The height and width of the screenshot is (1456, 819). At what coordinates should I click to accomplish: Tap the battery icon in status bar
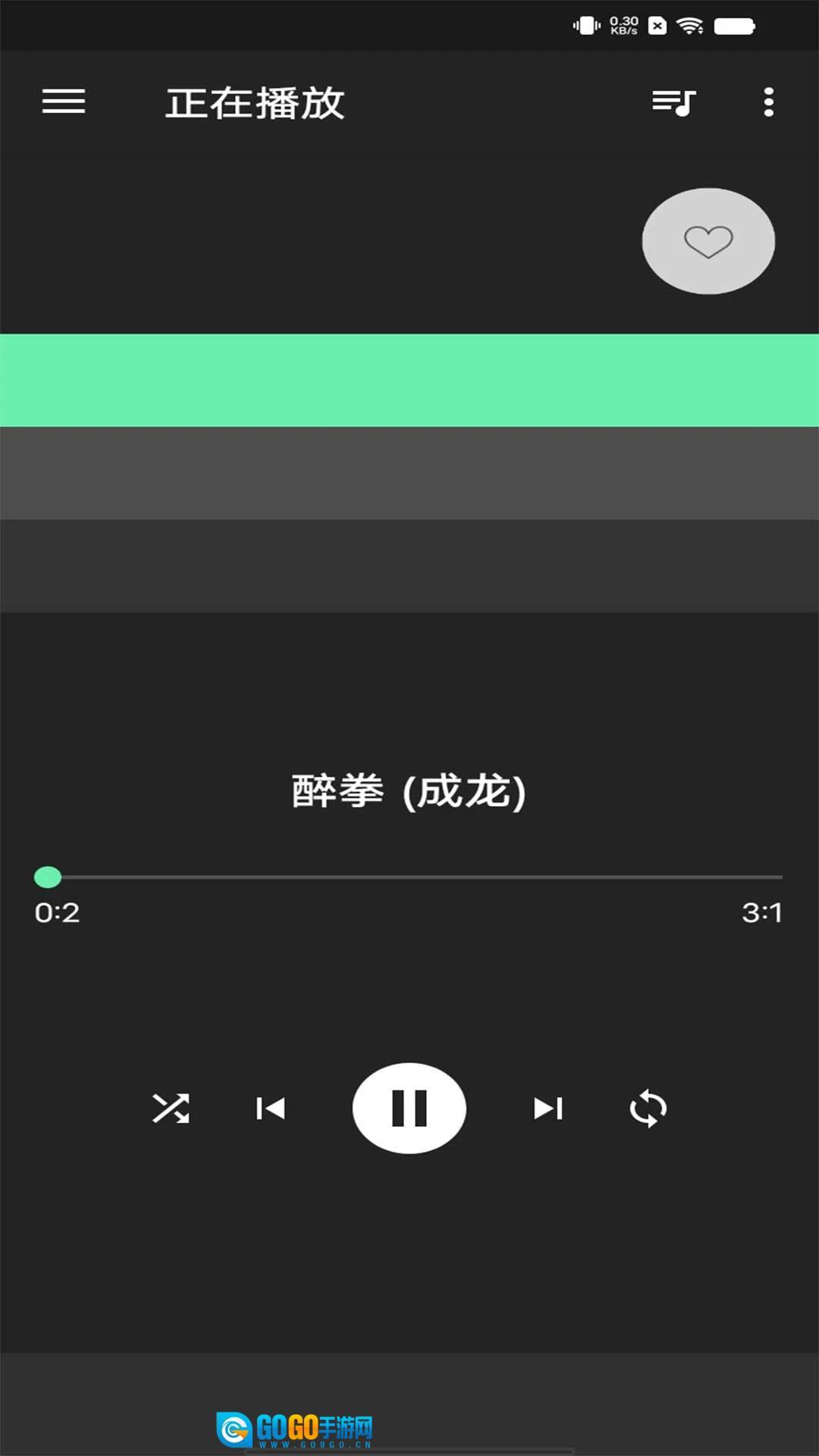coord(734,25)
